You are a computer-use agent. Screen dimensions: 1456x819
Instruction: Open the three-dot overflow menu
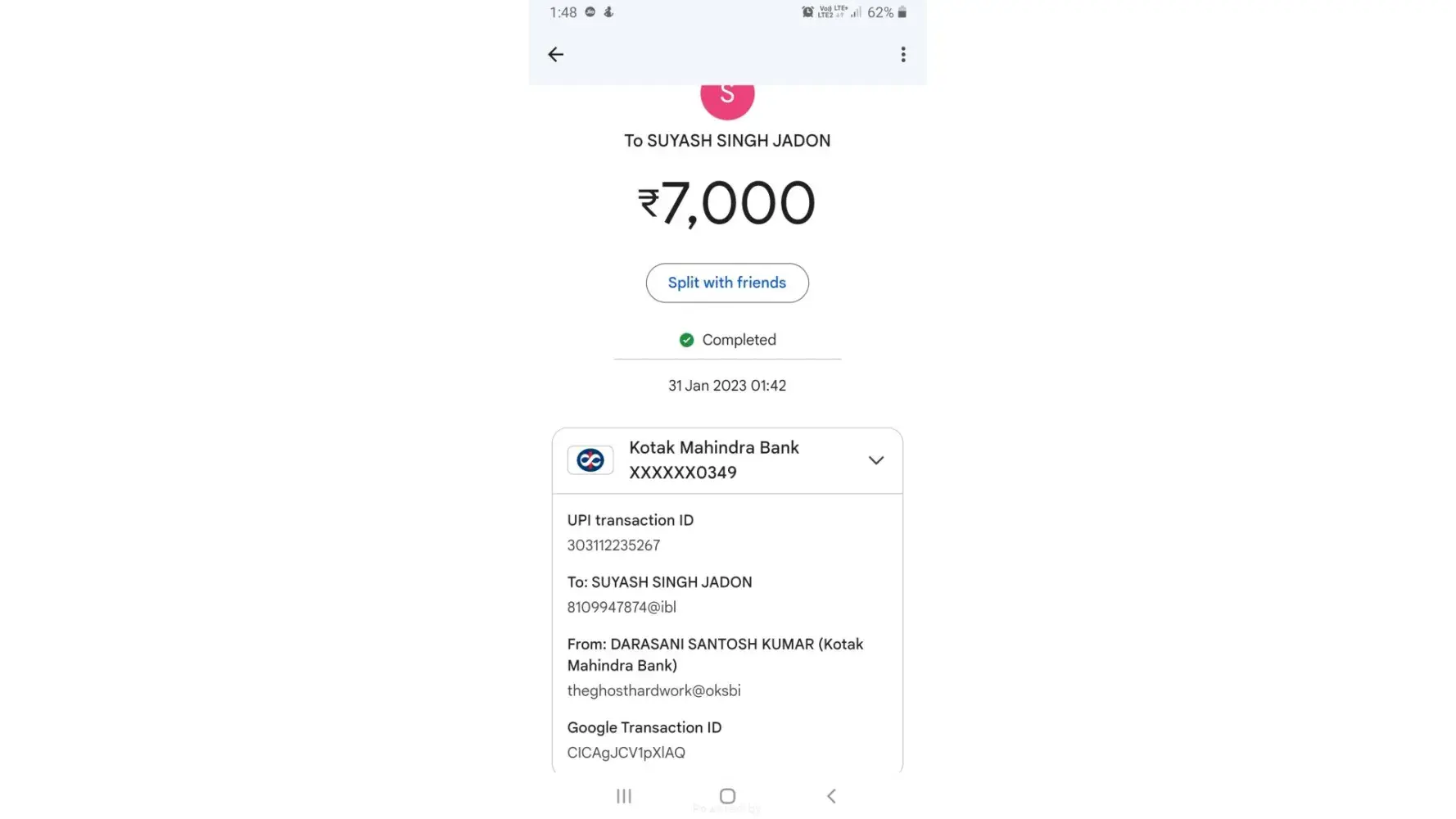click(903, 55)
